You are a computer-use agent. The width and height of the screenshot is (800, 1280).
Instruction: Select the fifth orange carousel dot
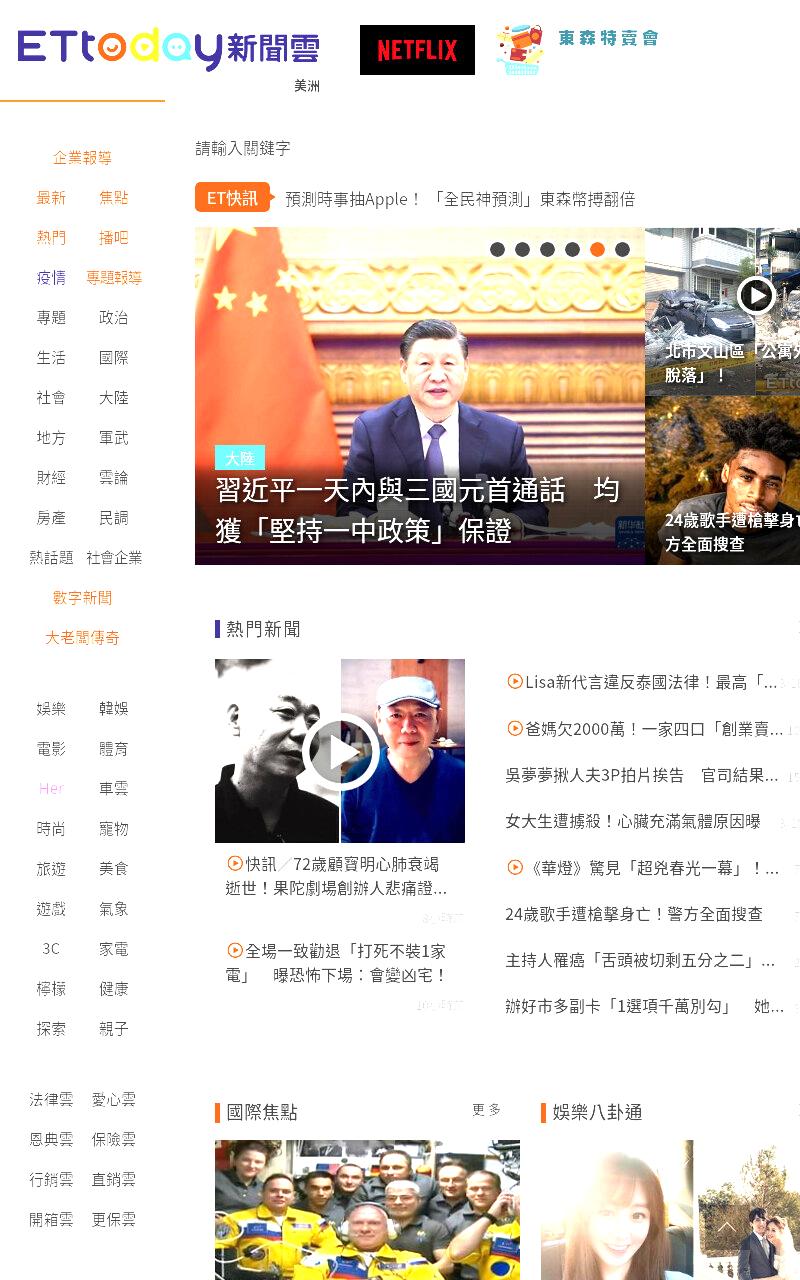[x=597, y=249]
